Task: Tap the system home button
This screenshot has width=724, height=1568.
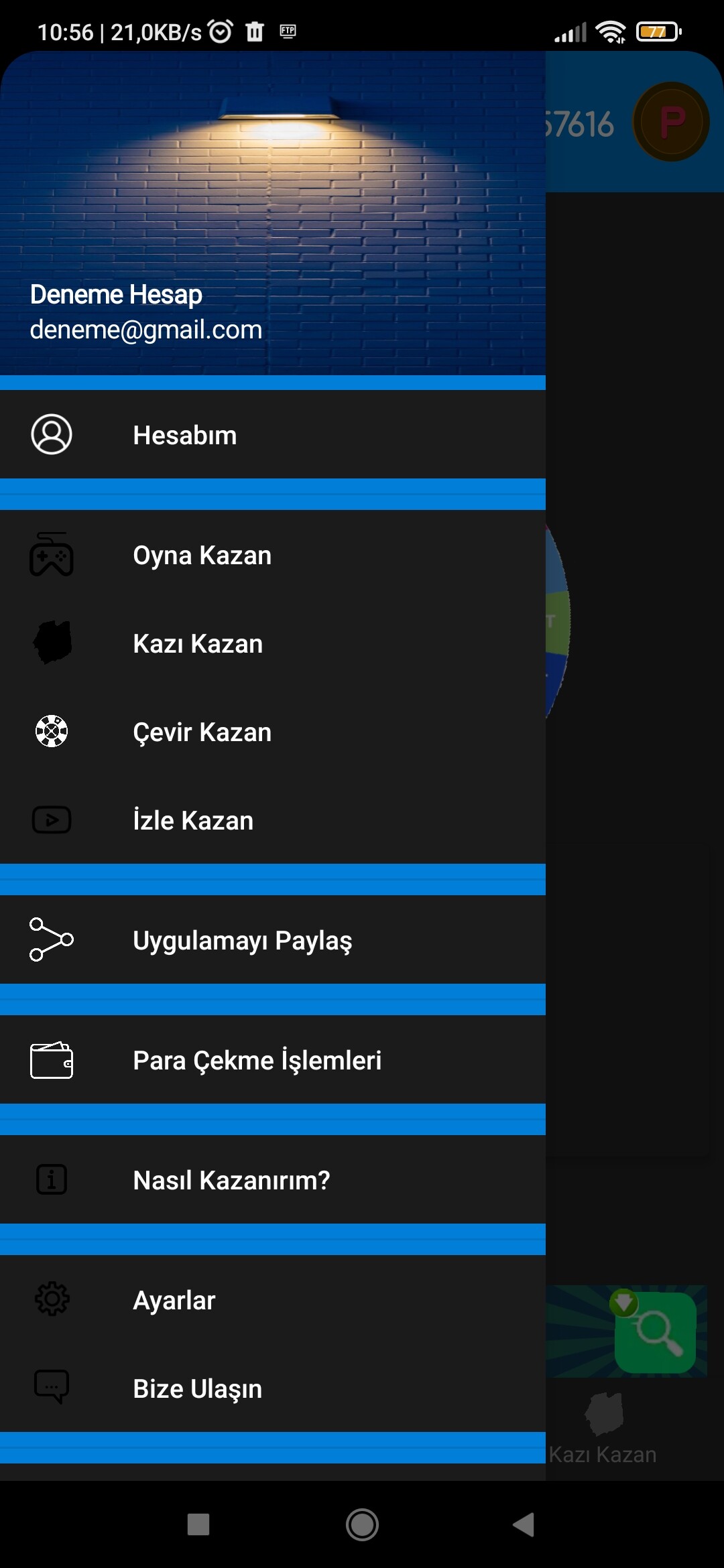Action: [362, 1524]
